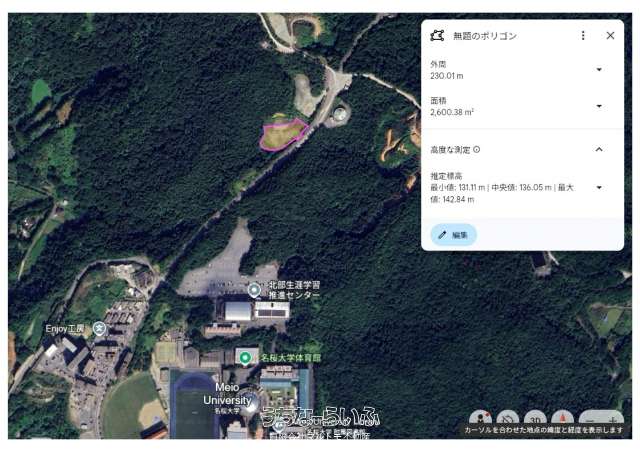The height and width of the screenshot is (452, 640).
Task: Tap the Street View pegman button
Action: click(x=481, y=420)
